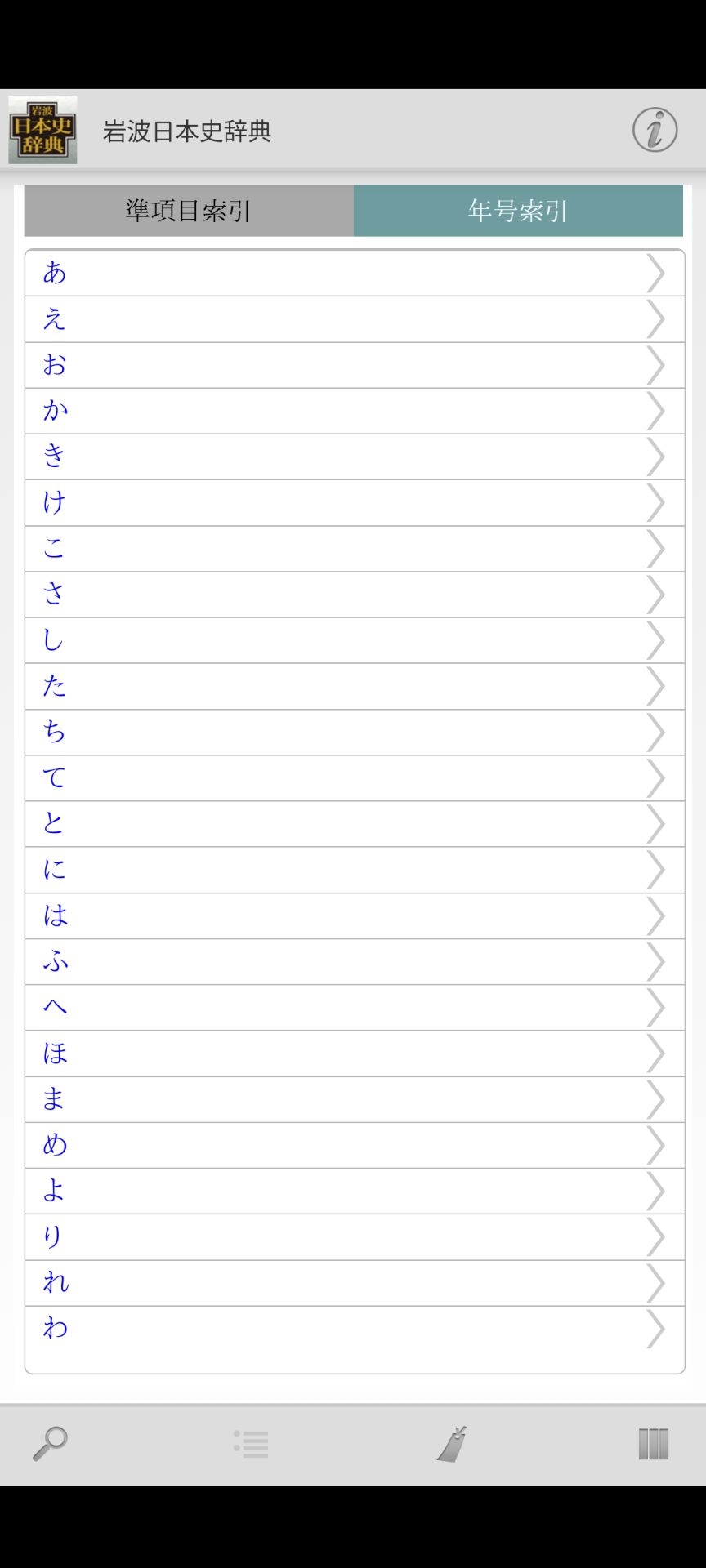Screen dimensions: 706x1568
Task: Select the 年号索引 tab
Action: (x=518, y=211)
